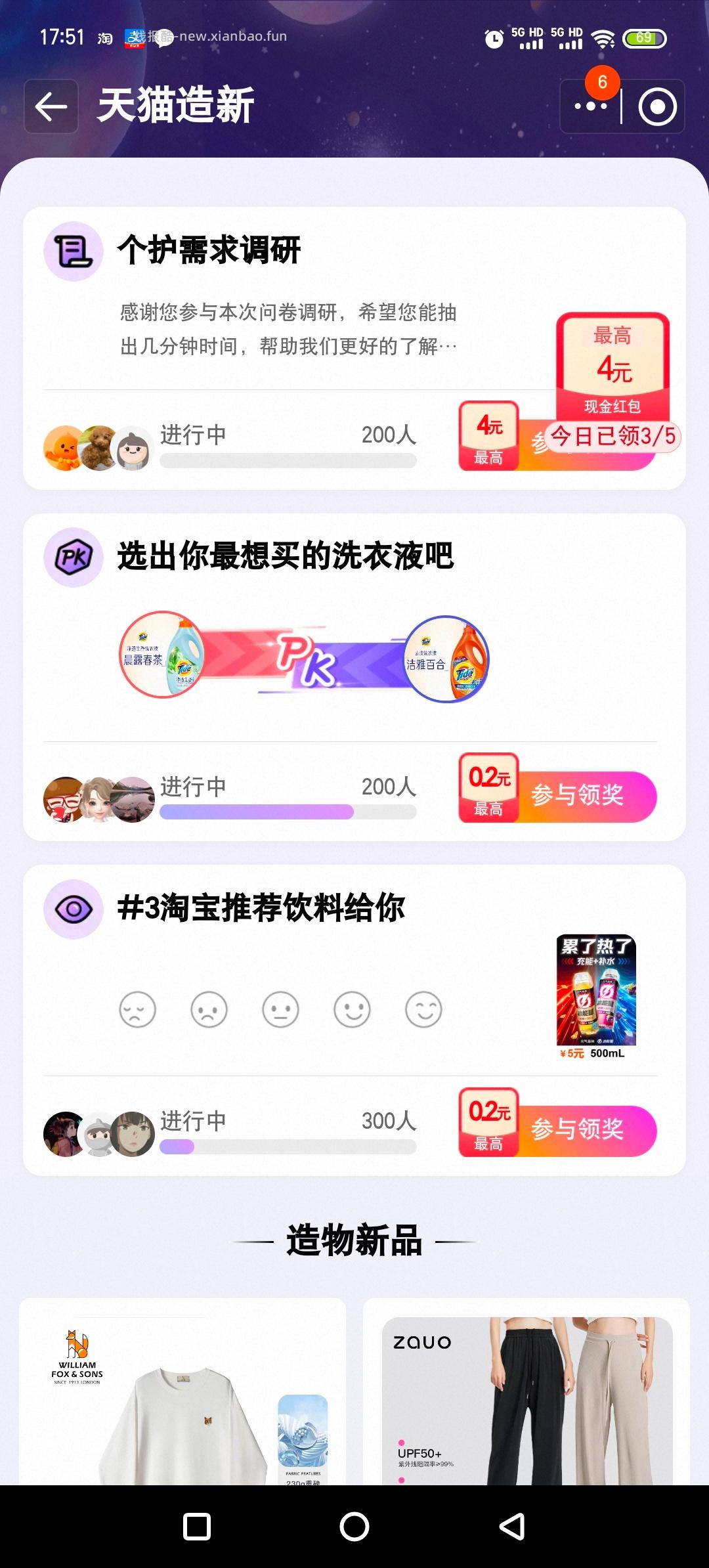Select the frowning face rating in the drink survey
Viewport: 709px width, 1568px height.
[x=209, y=1011]
